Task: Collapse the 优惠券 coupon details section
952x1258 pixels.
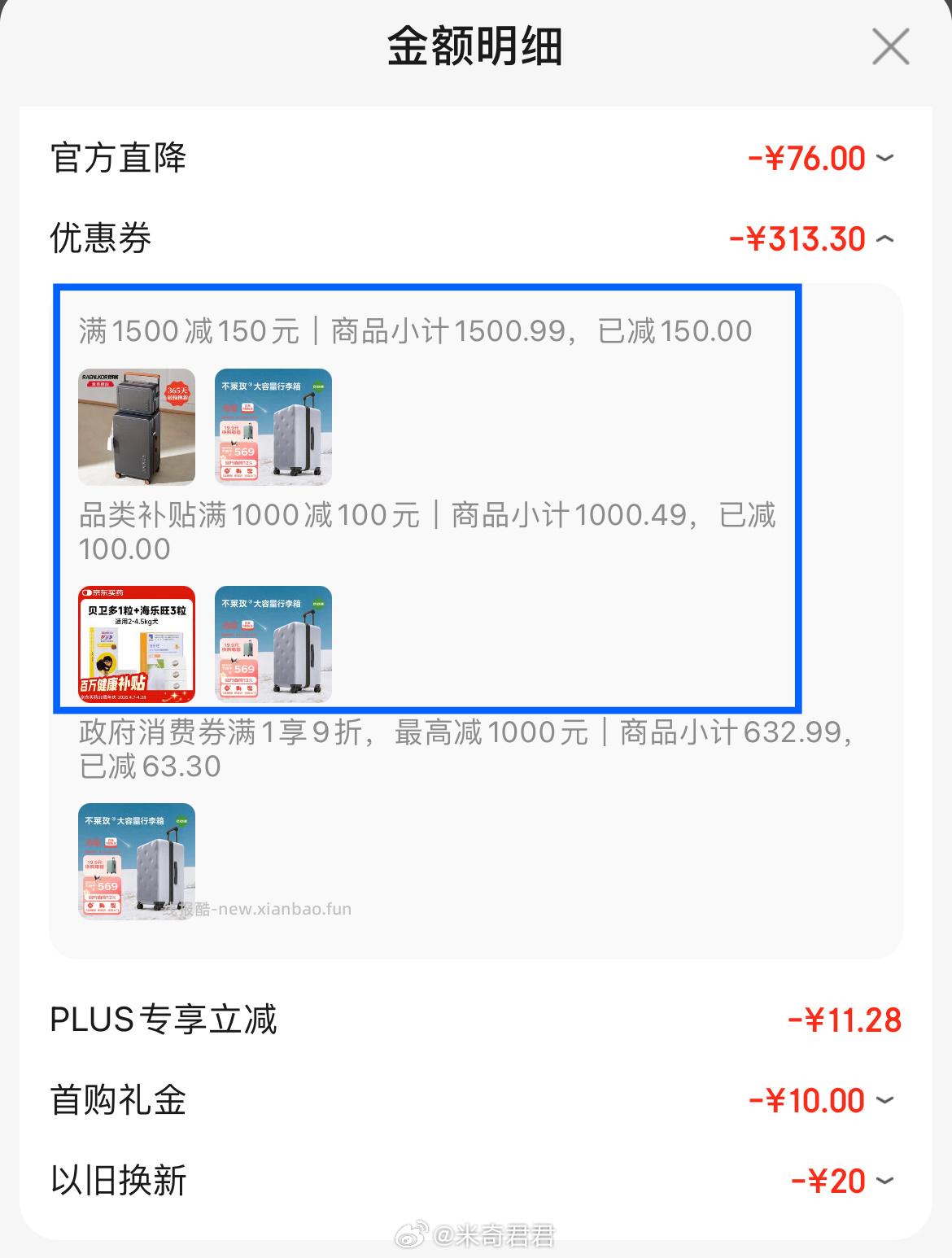Action: coord(886,238)
